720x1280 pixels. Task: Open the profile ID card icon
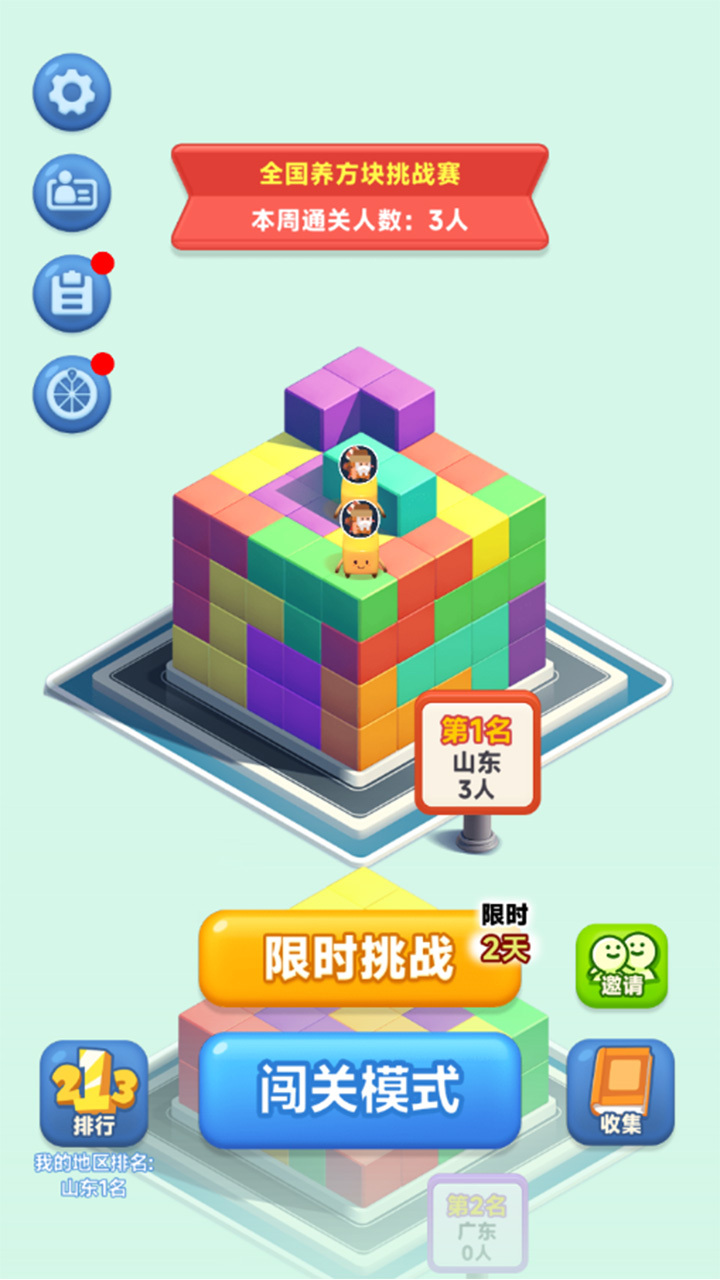click(72, 192)
